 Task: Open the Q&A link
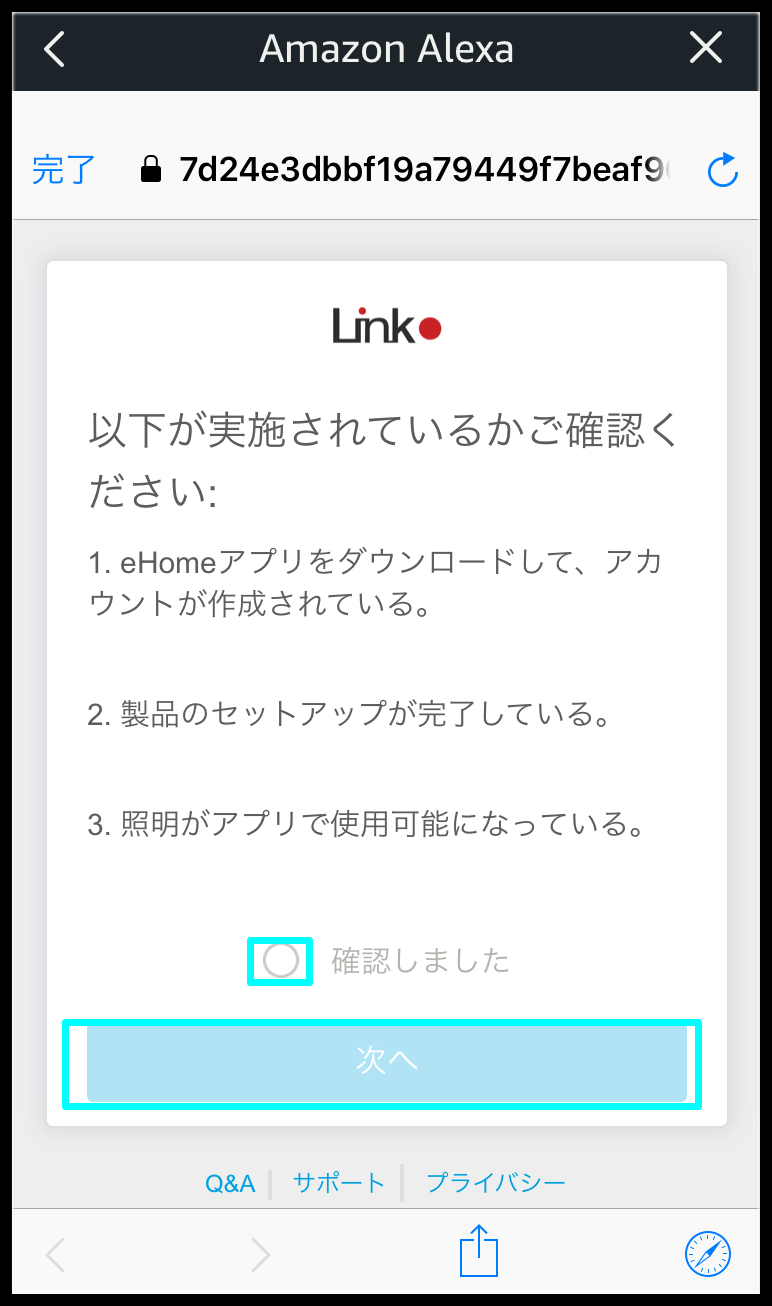click(x=230, y=1184)
